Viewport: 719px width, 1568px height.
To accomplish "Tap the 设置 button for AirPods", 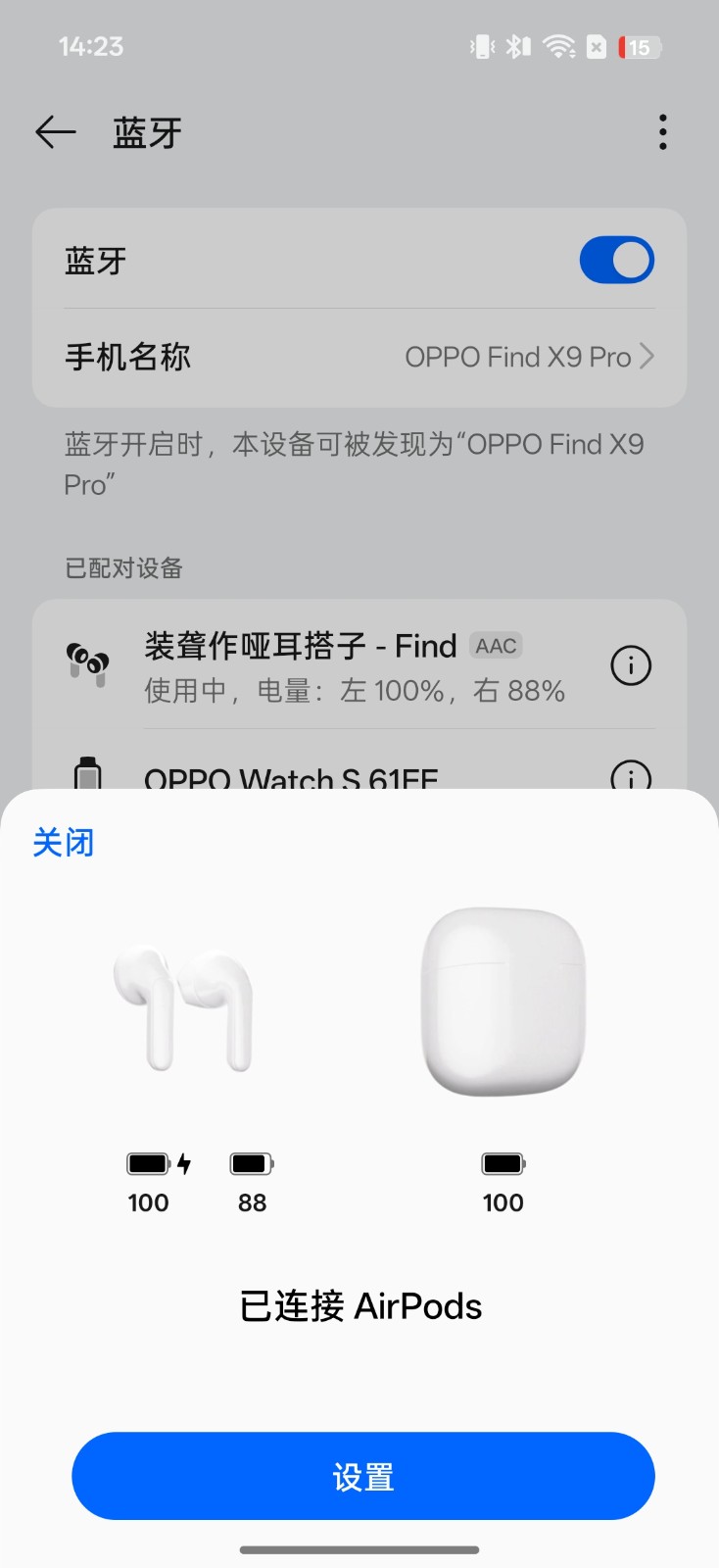I will (362, 1476).
